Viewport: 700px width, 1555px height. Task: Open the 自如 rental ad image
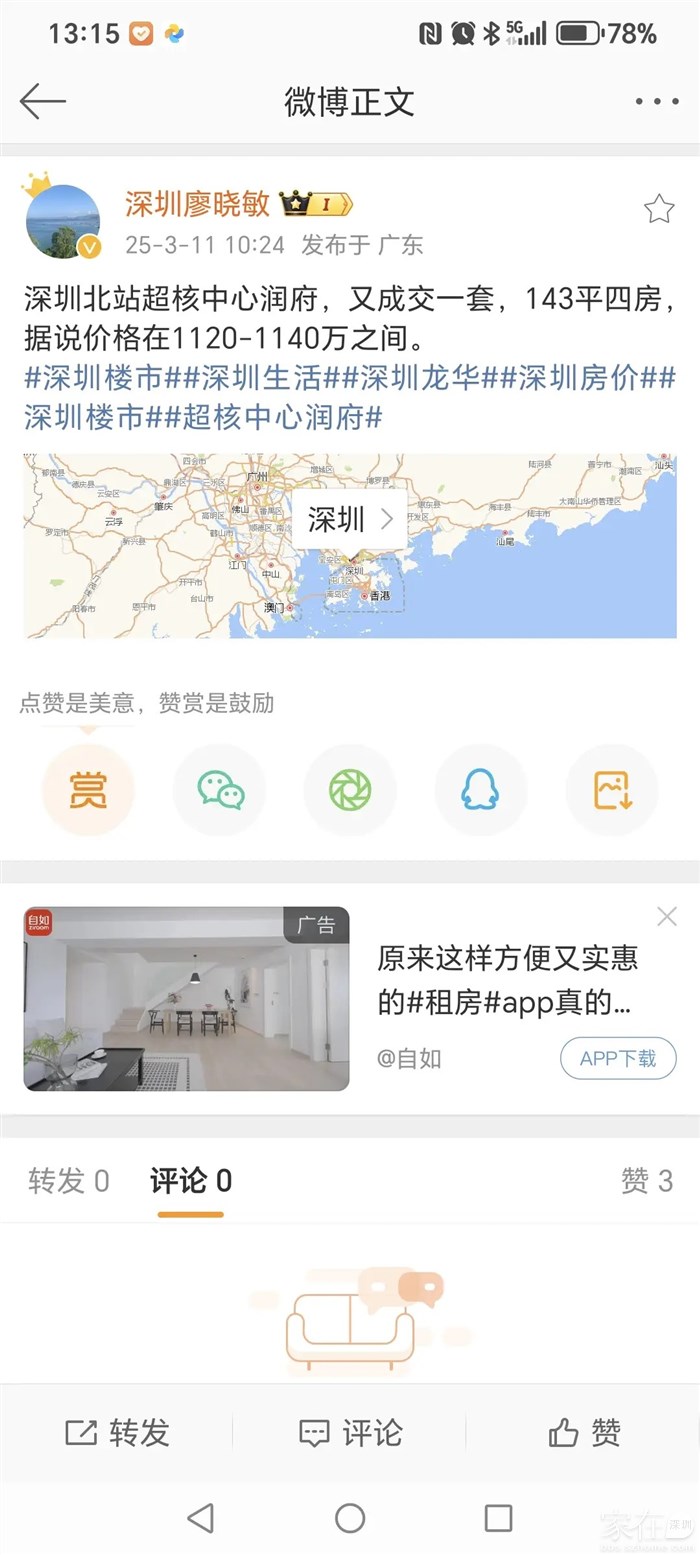[187, 998]
